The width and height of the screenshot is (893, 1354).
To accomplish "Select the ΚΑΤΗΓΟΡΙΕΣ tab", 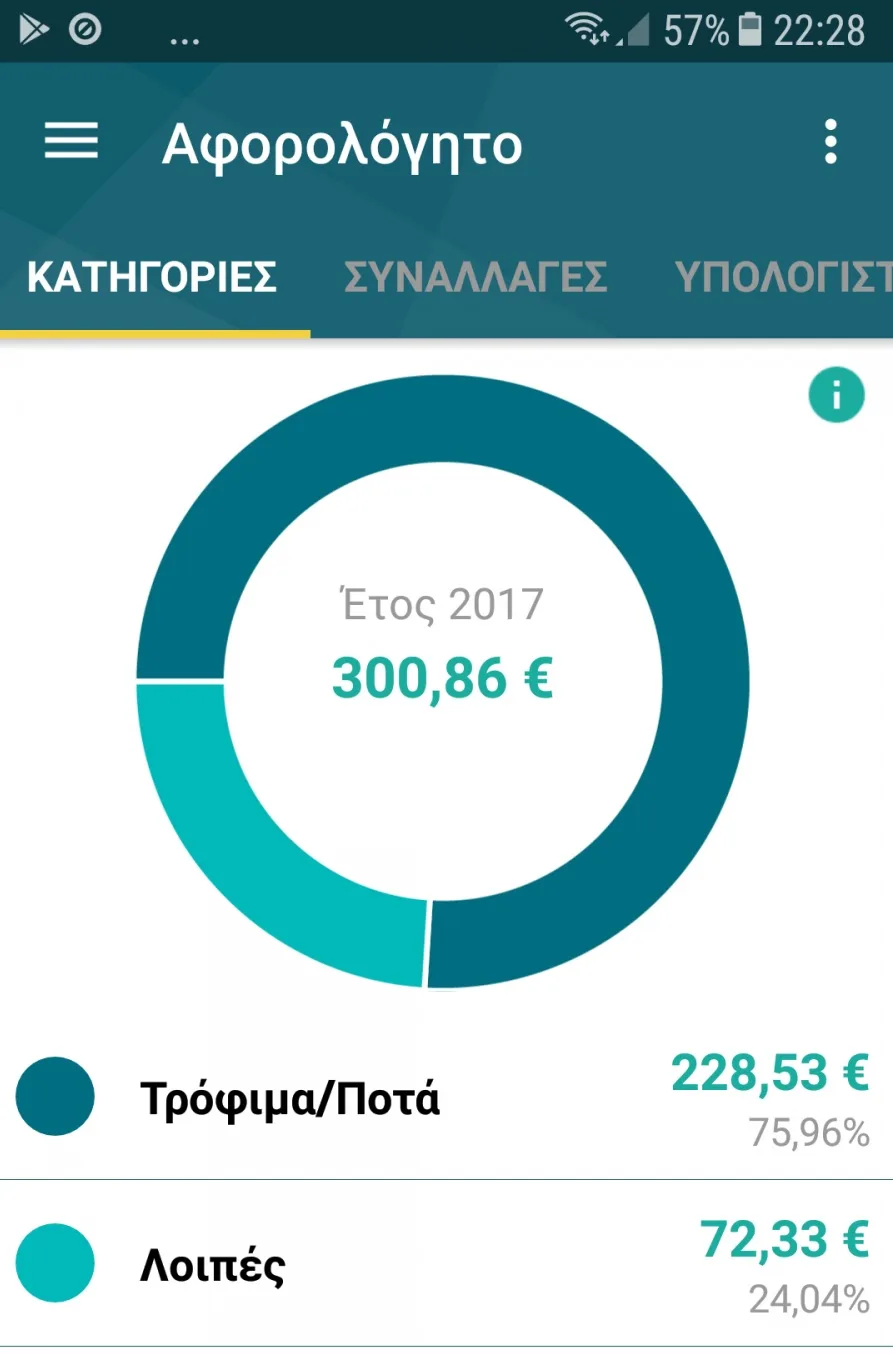I will click(x=152, y=277).
